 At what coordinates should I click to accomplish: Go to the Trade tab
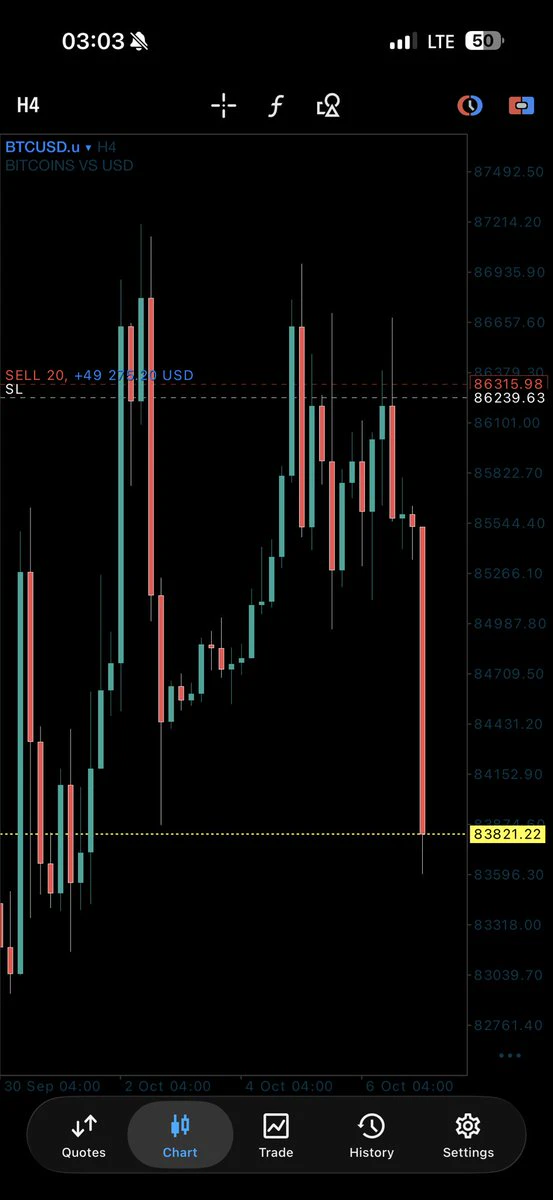tap(276, 1135)
